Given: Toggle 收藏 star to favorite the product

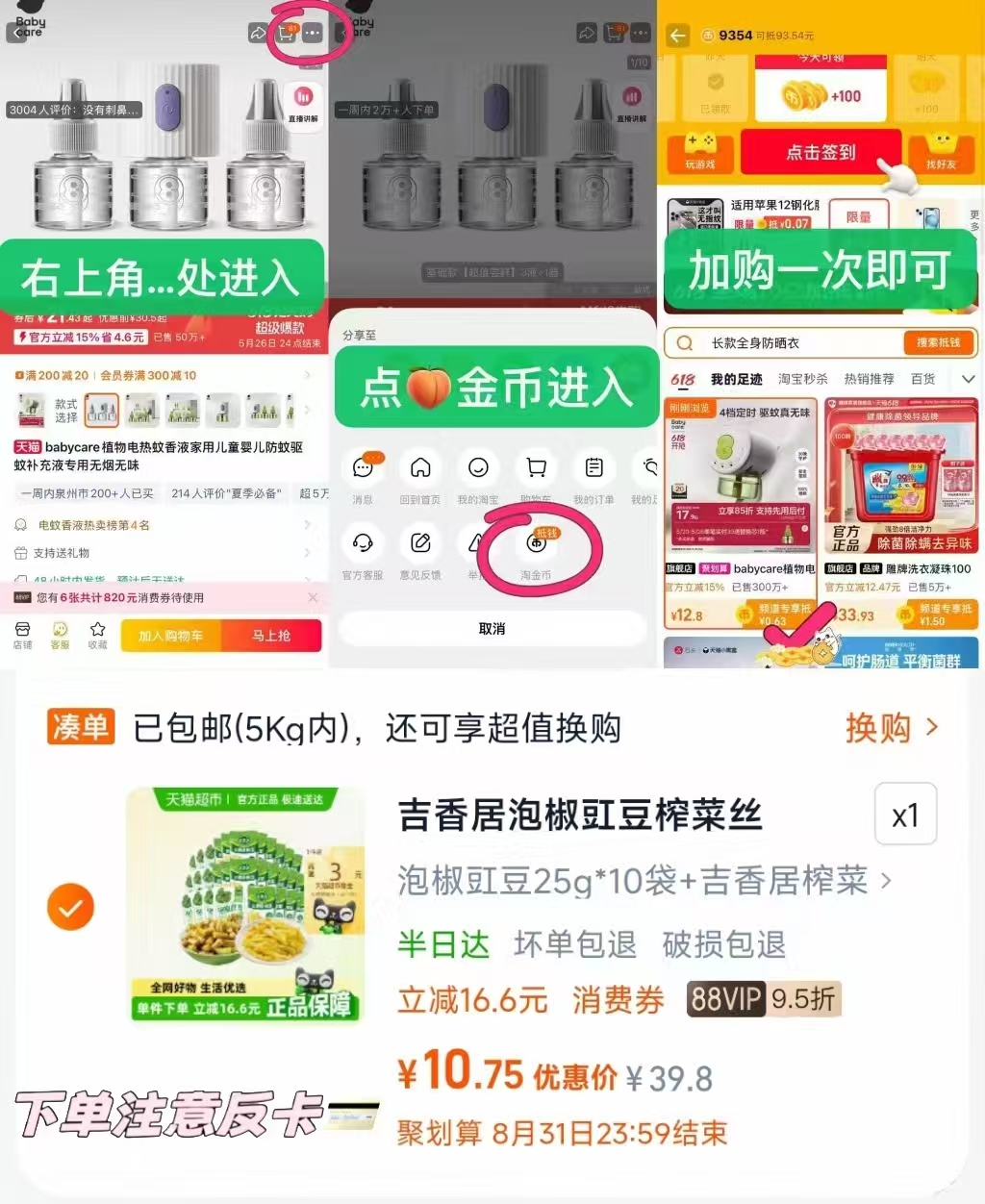Looking at the screenshot, I should click(x=97, y=635).
